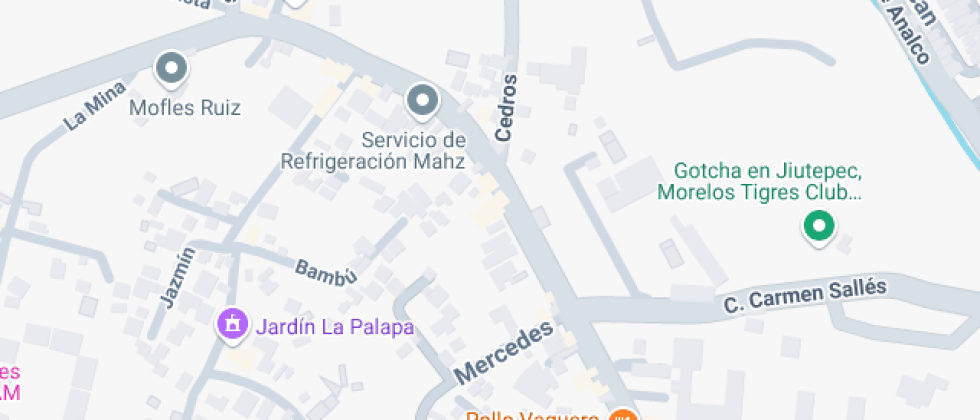980x420 pixels.
Task: Open the Mofles Ruiz map pin
Action: click(x=172, y=69)
